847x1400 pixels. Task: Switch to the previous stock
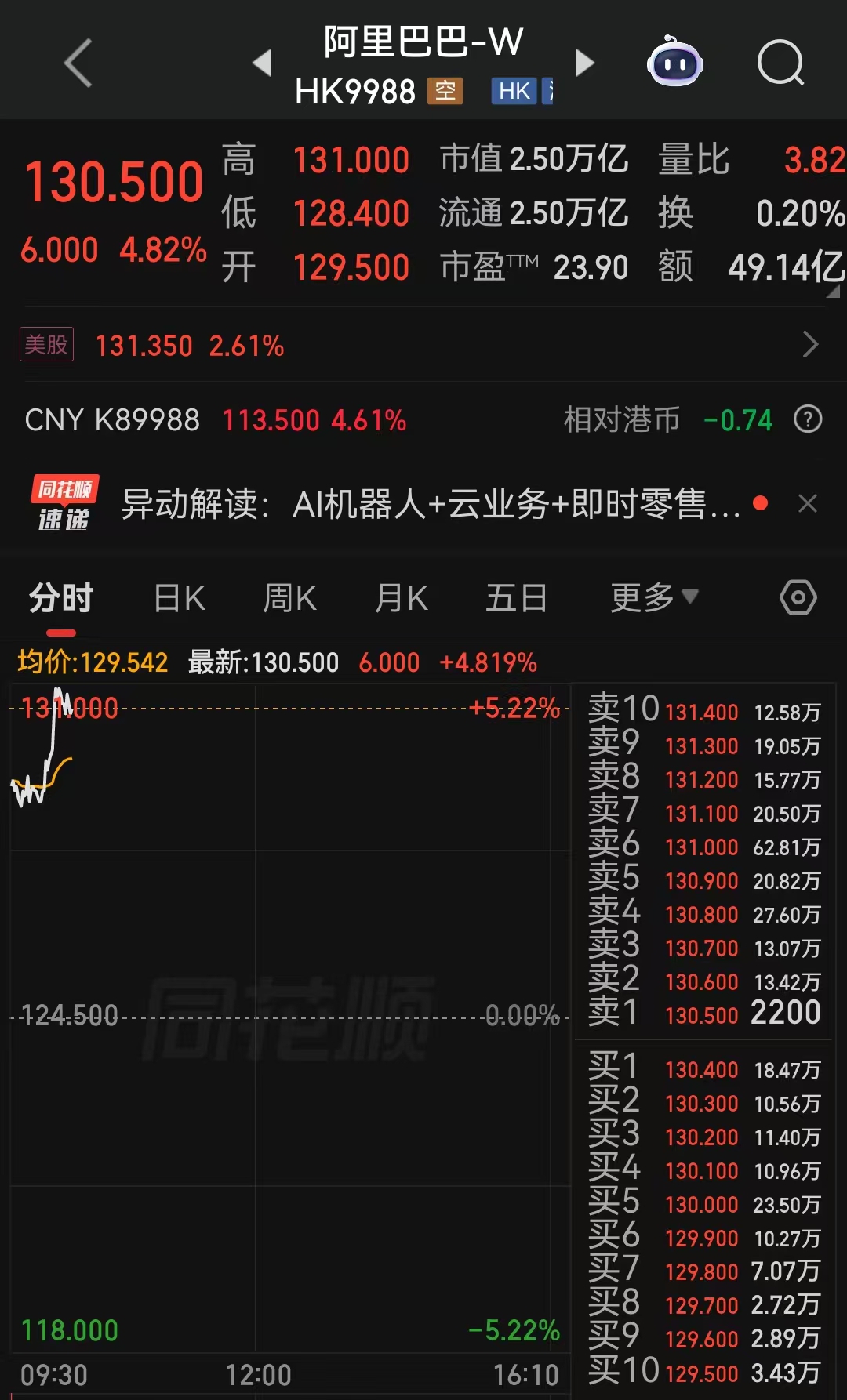262,63
